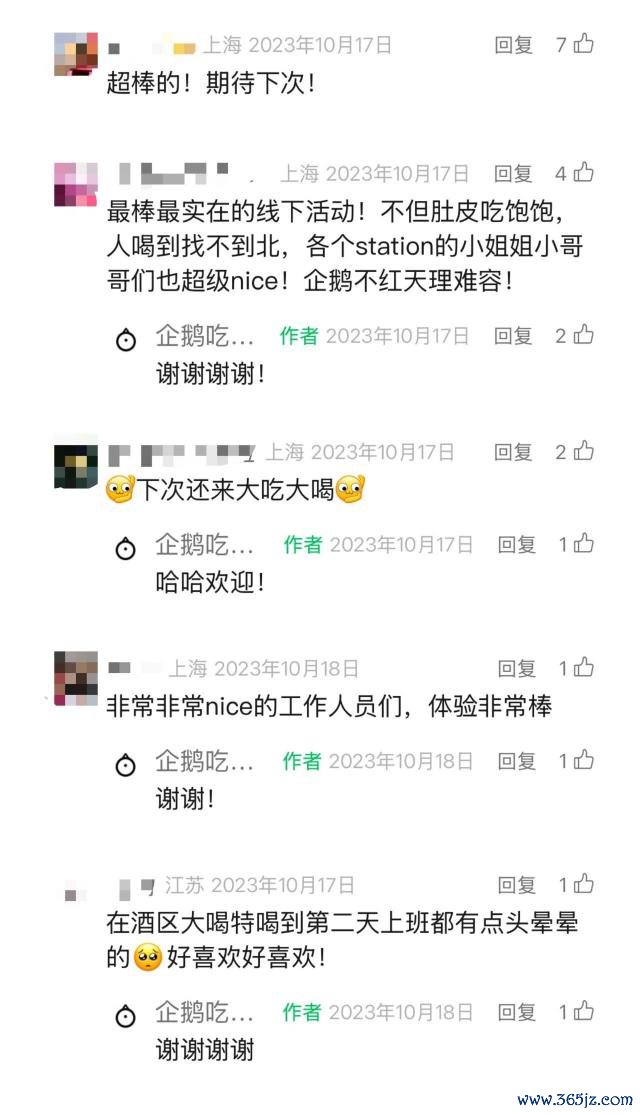Reply to the nice的工作人员们 comment
This screenshot has width=640, height=1115.
517,669
